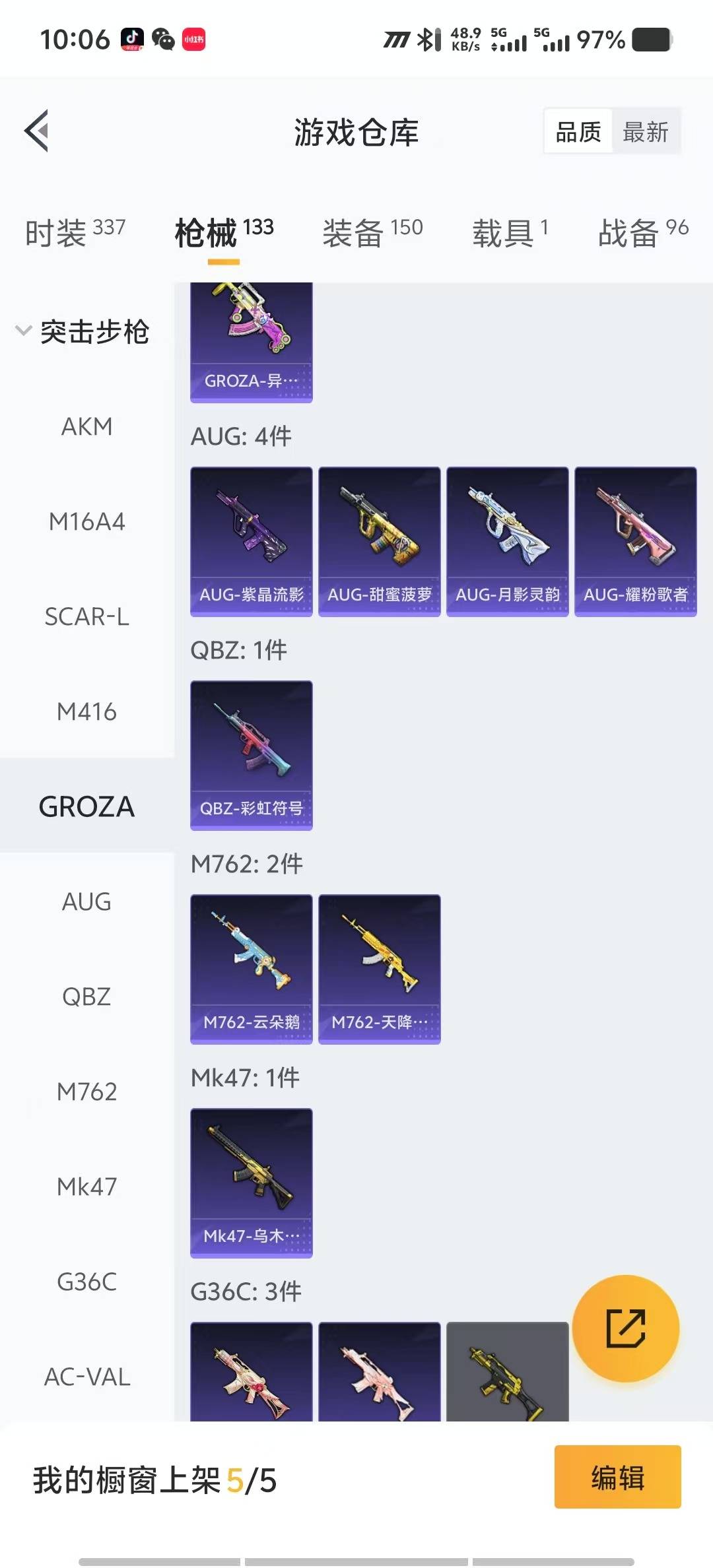View the AUG-月影灵韵 skin
713x1568 pixels.
click(x=508, y=541)
